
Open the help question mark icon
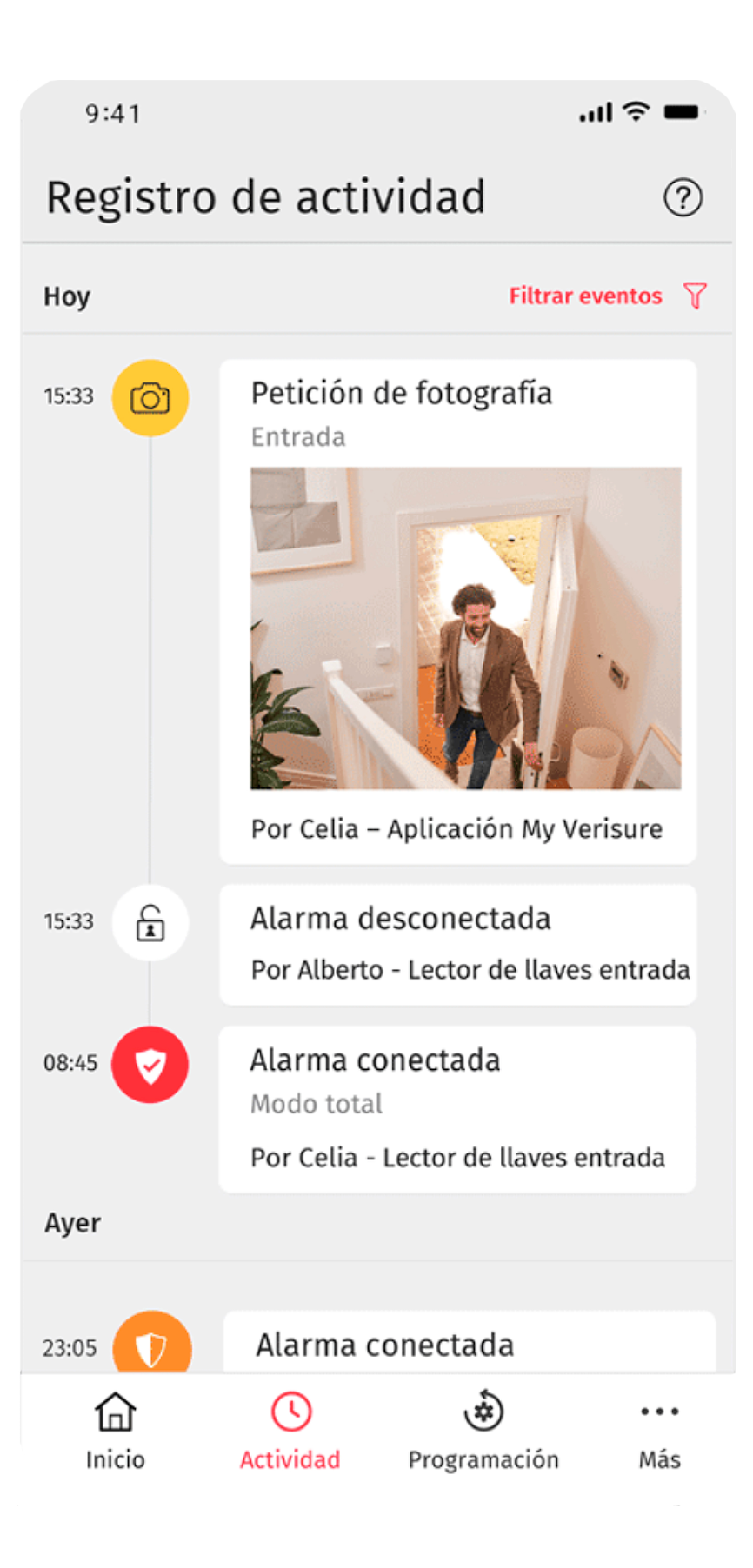pyautogui.click(x=683, y=197)
